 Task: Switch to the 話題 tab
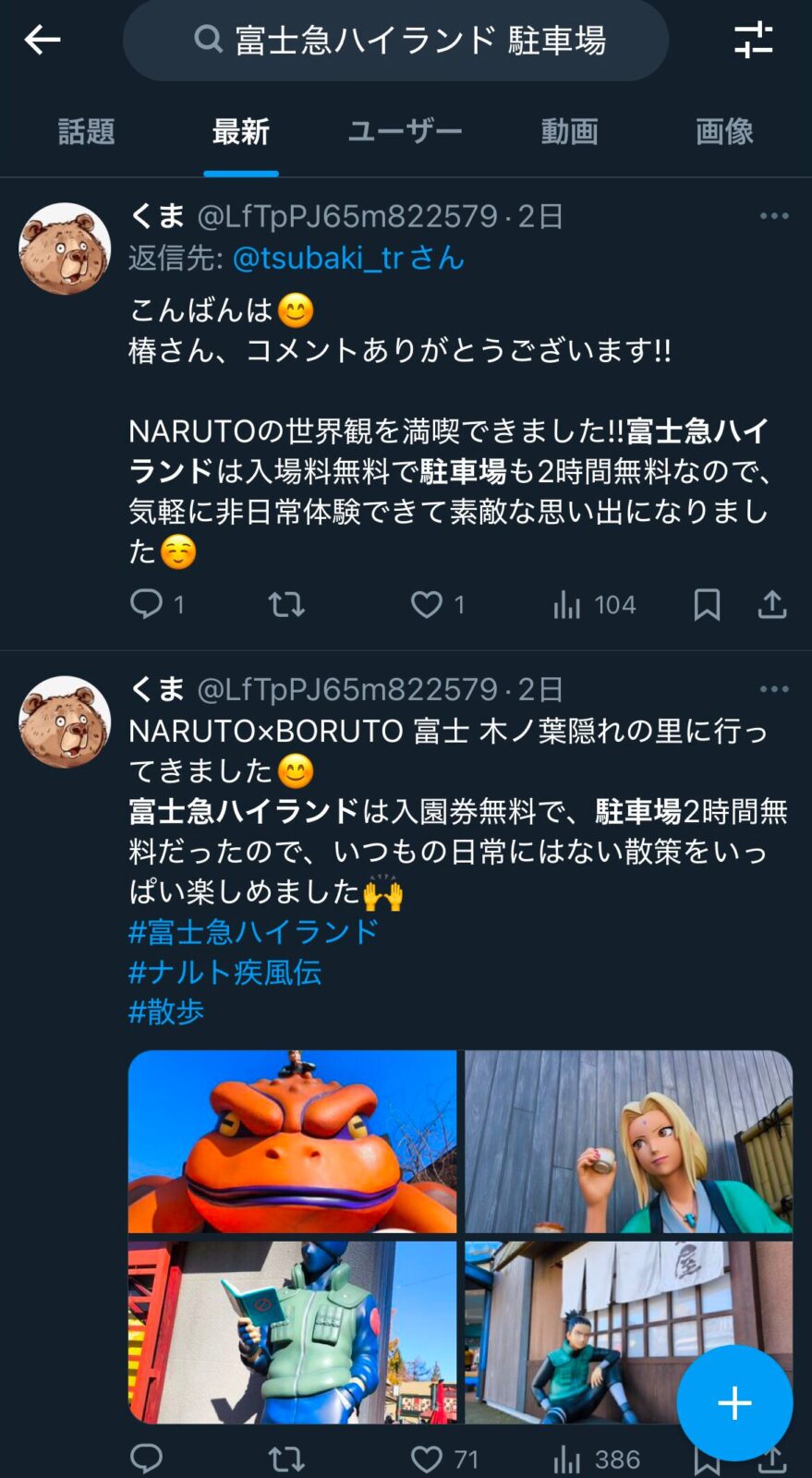86,132
